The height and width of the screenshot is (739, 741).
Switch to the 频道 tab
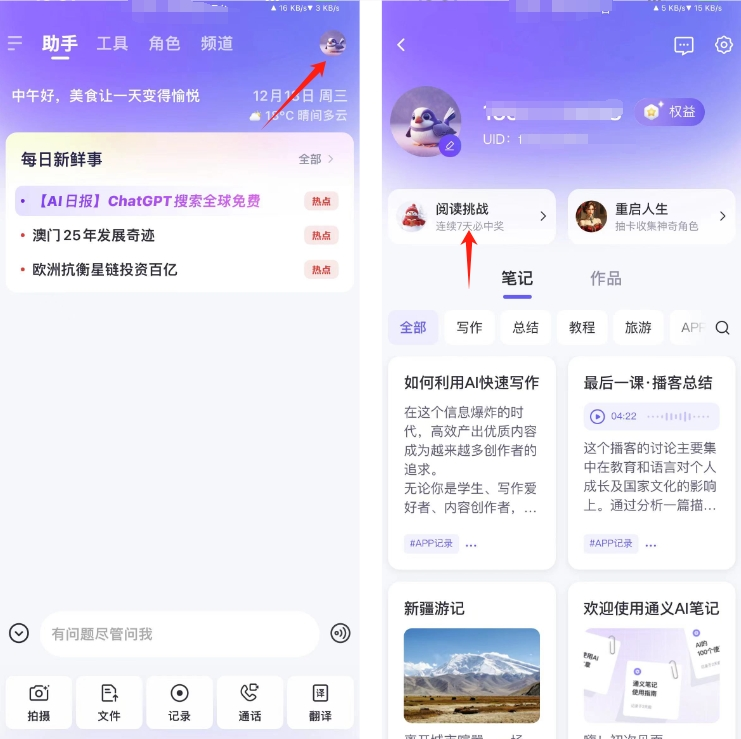[x=217, y=44]
